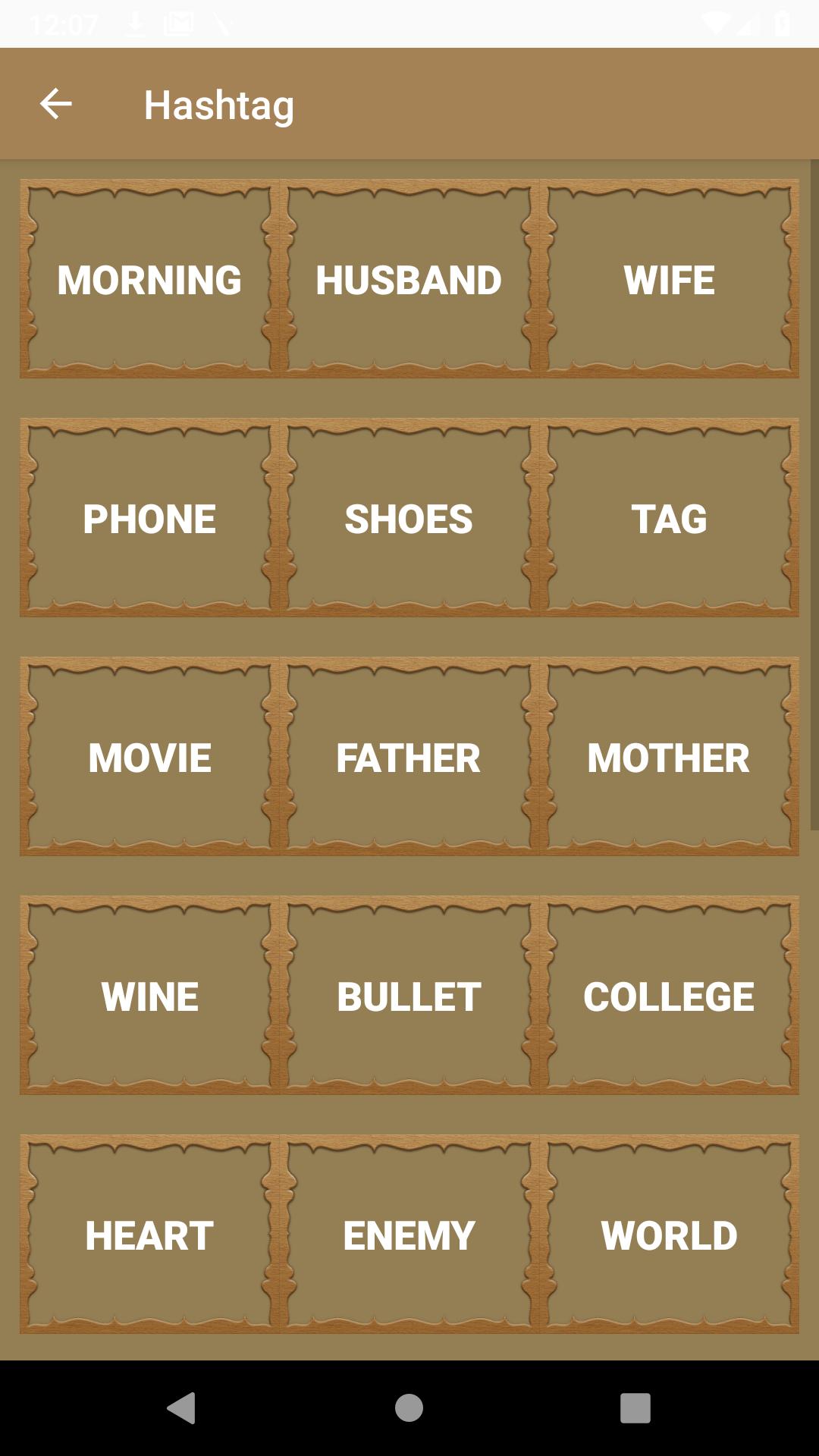
Task: Choose the HEART category
Action: tap(149, 1235)
